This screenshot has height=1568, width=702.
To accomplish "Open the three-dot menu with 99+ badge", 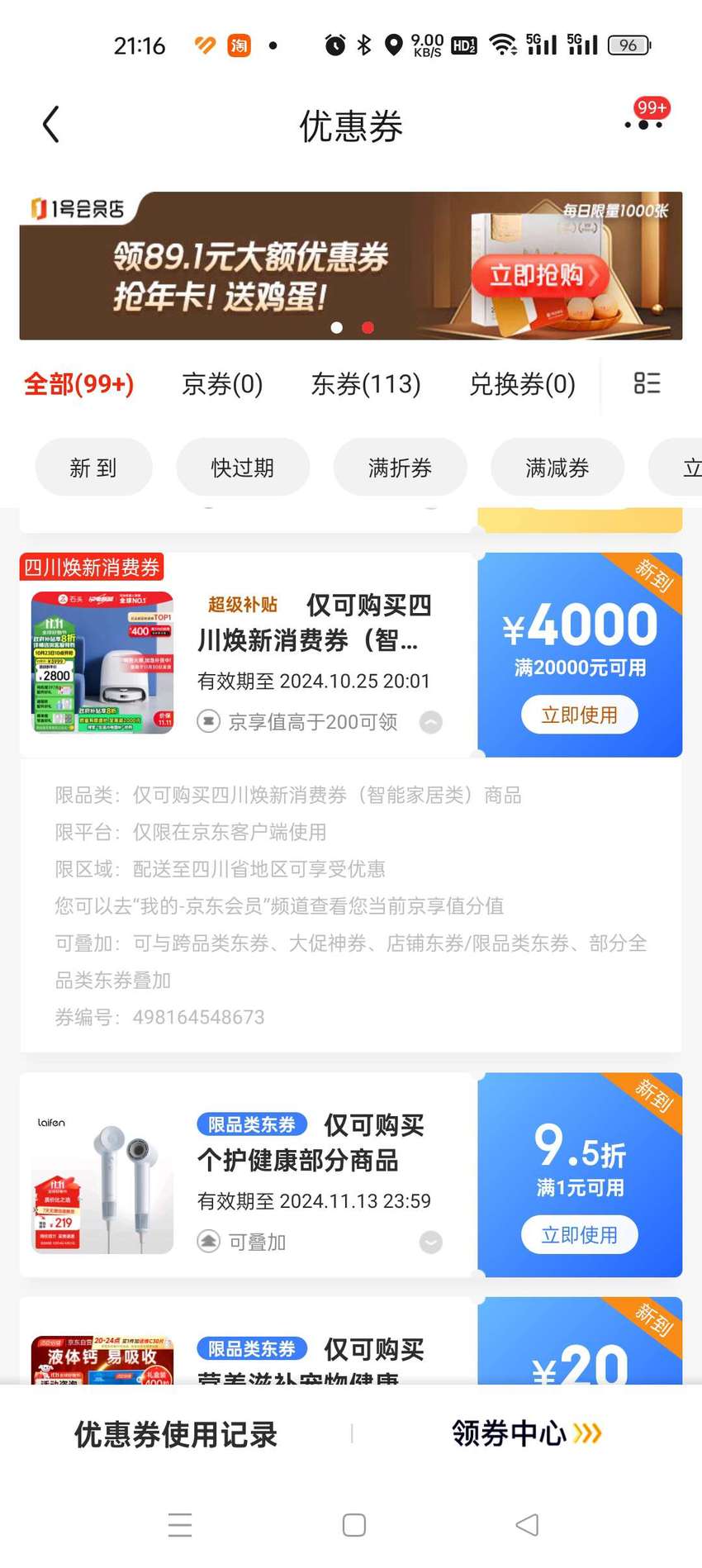I will 643,124.
